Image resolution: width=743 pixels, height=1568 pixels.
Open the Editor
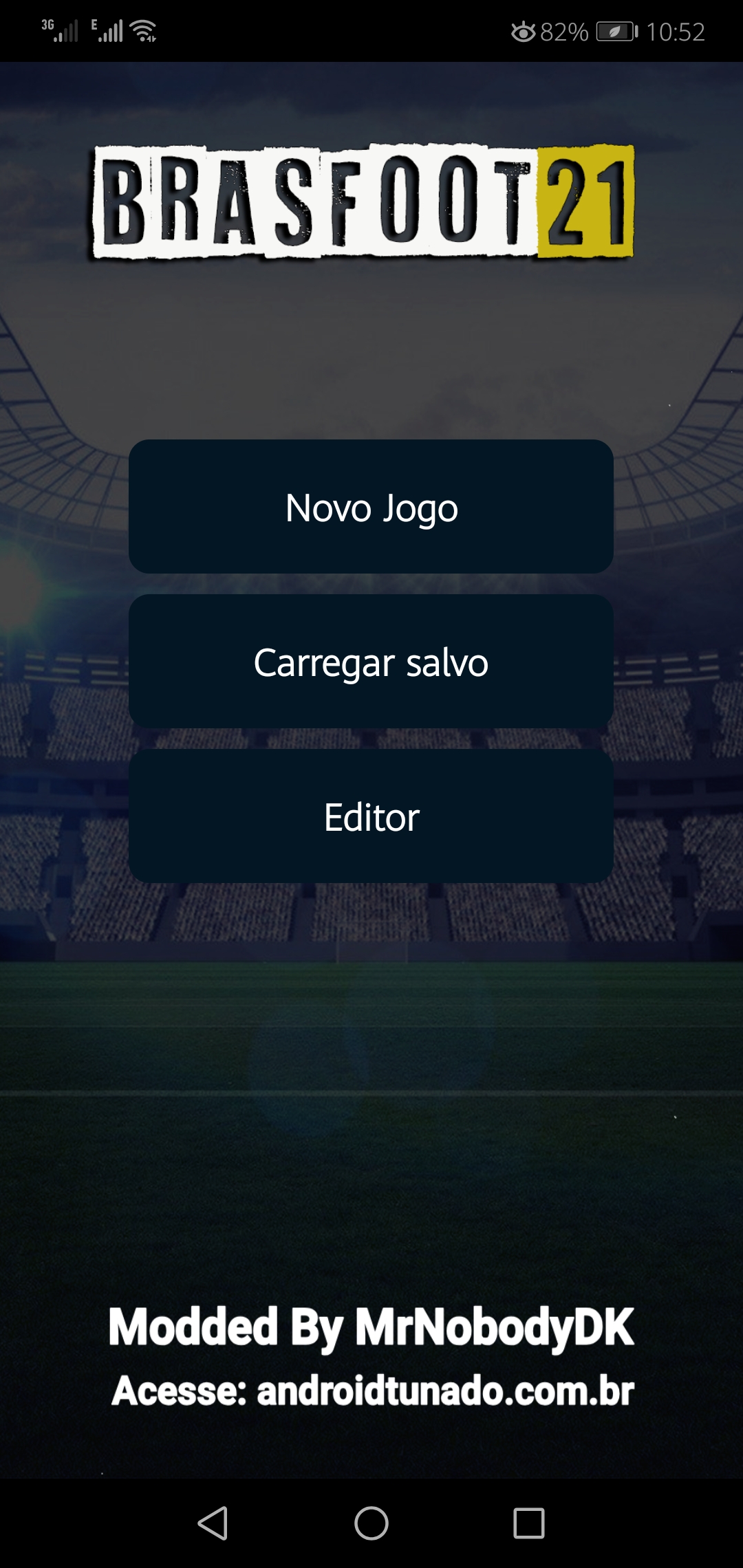coord(371,816)
